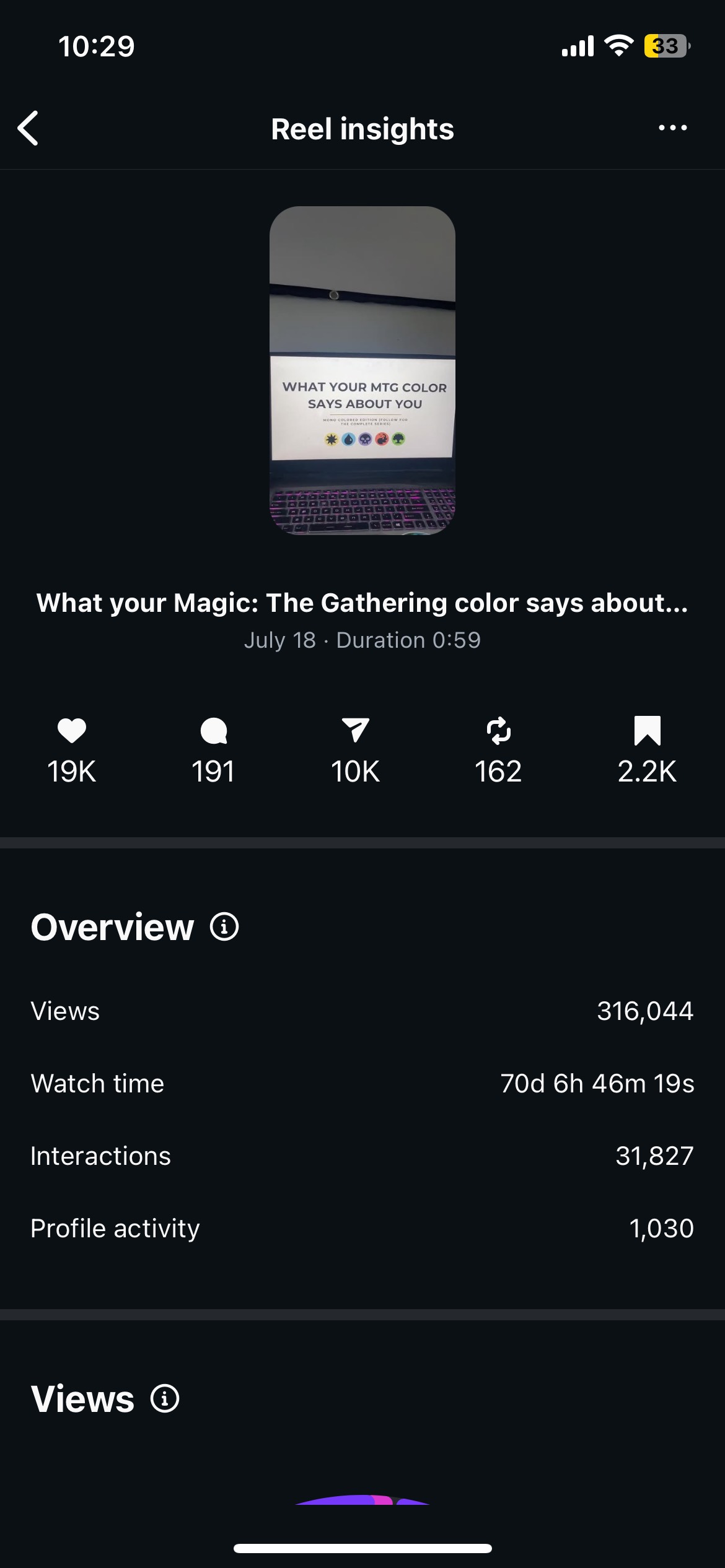Open the three-dot more options menu

point(672,128)
